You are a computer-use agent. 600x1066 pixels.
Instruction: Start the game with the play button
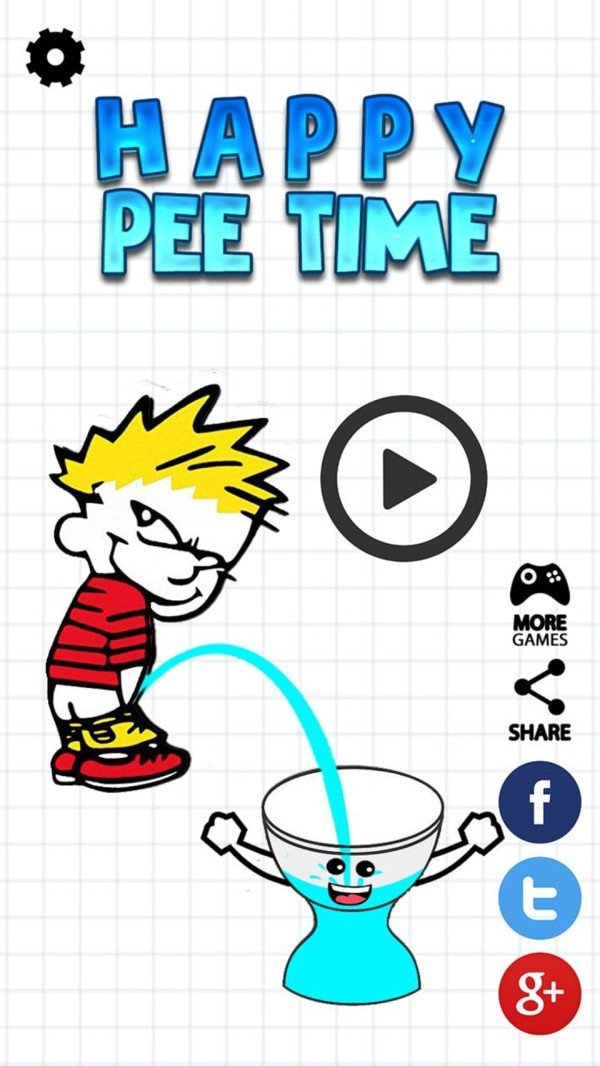point(403,478)
